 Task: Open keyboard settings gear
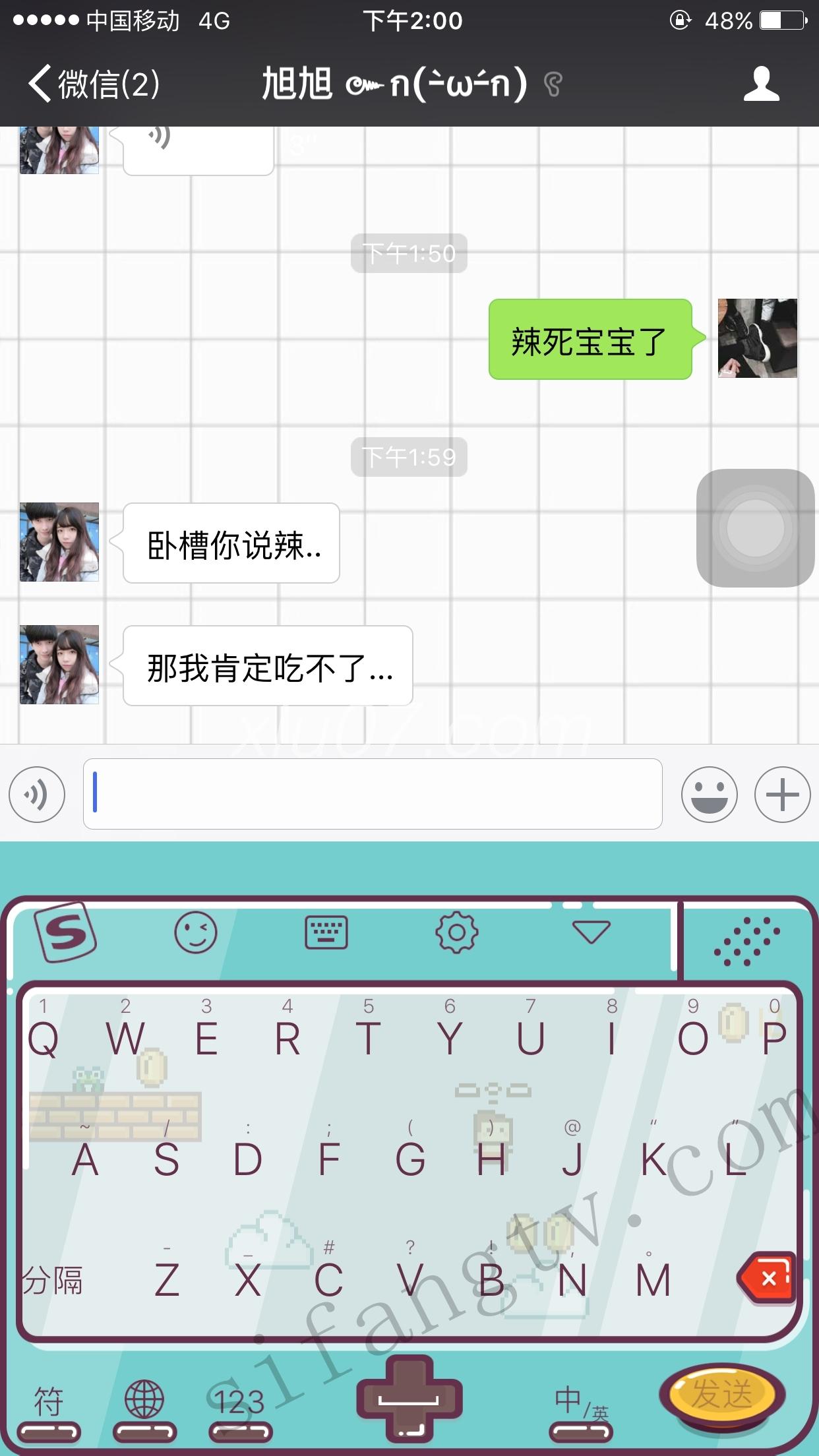pyautogui.click(x=456, y=932)
